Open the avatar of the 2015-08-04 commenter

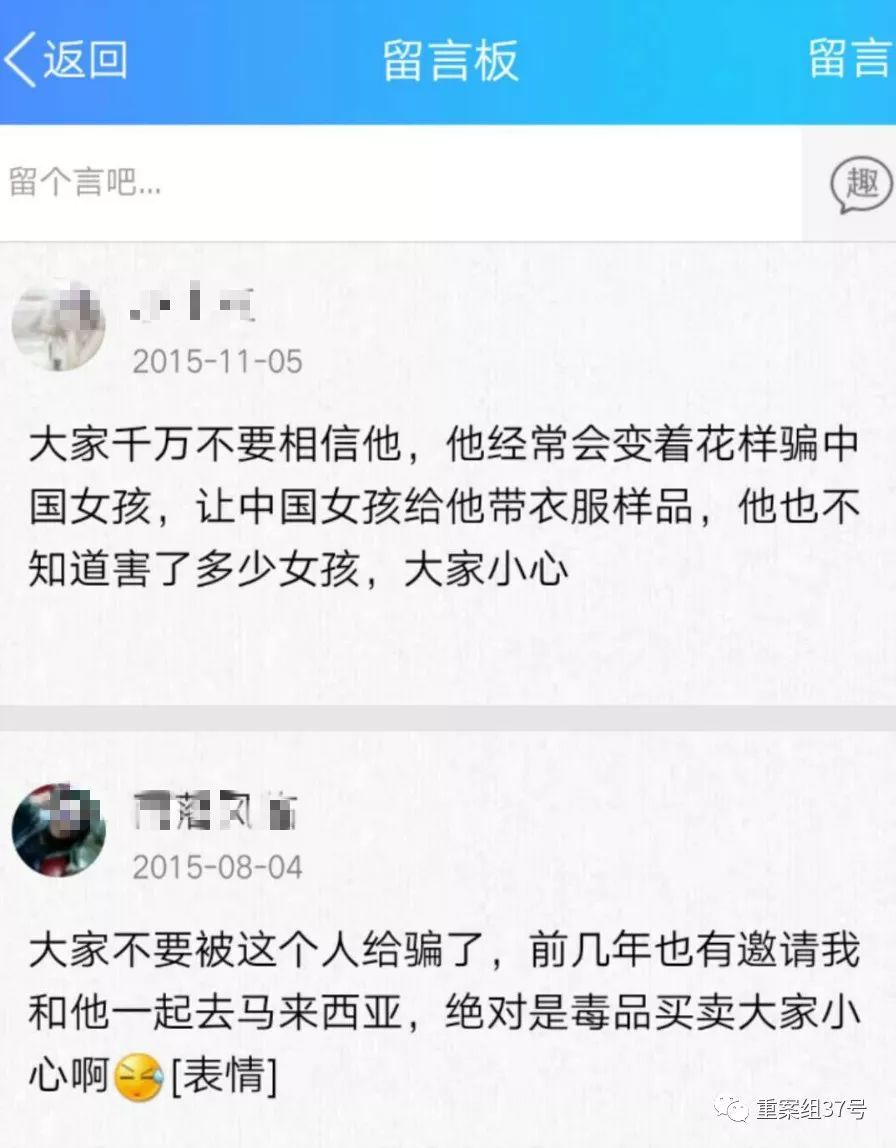(58, 831)
